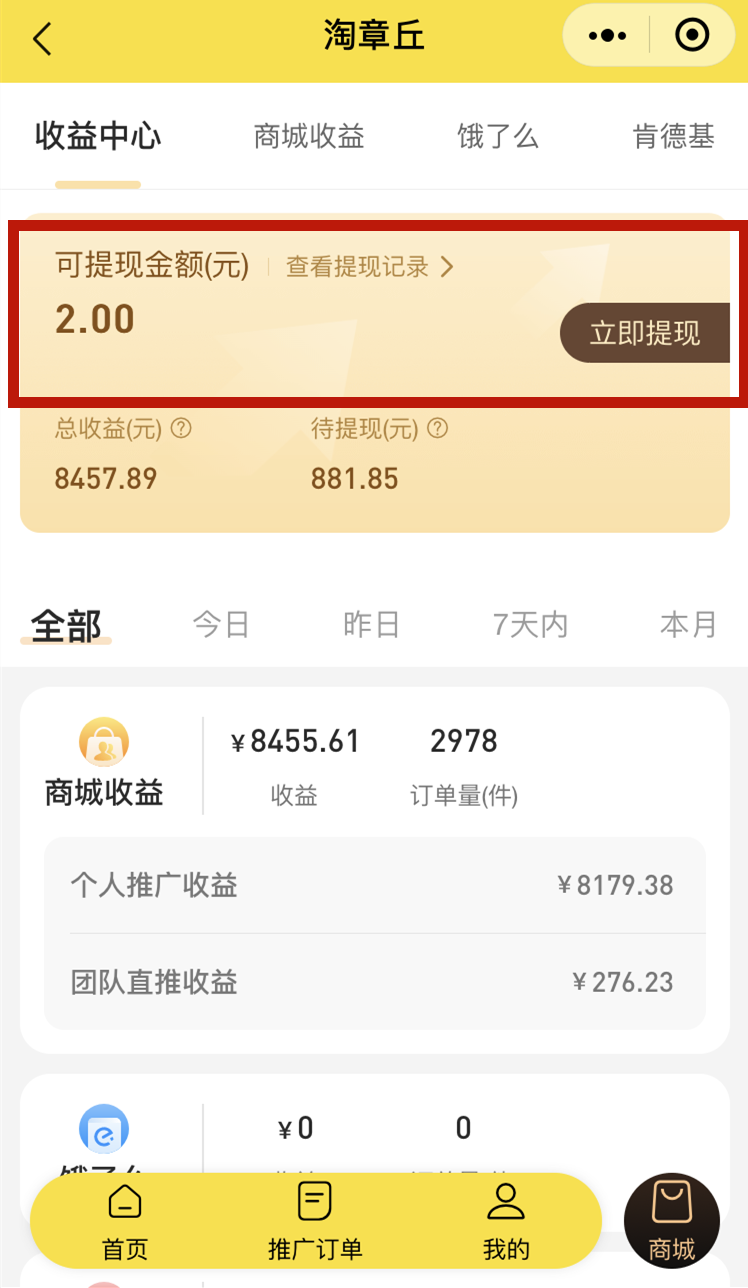
Task: Open the 肯德基 tab
Action: click(674, 137)
